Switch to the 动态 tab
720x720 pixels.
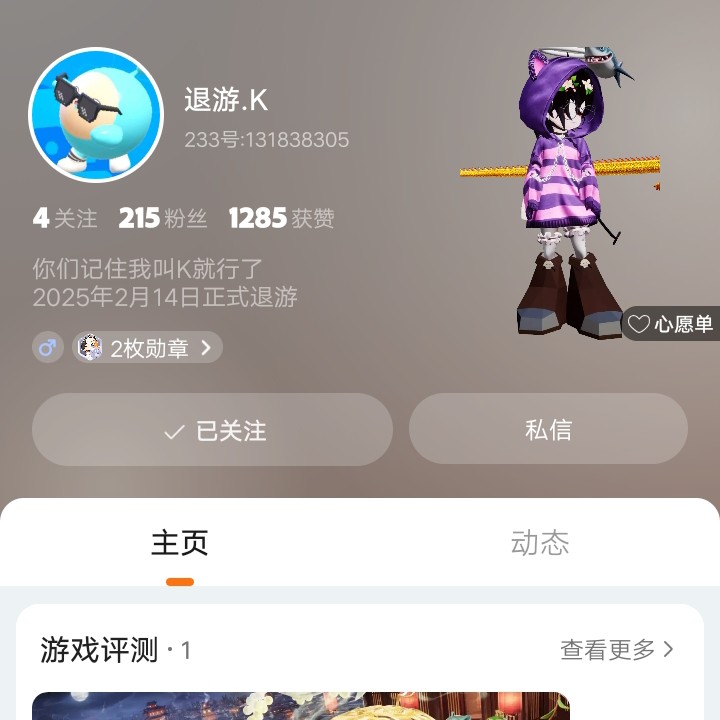coord(539,542)
